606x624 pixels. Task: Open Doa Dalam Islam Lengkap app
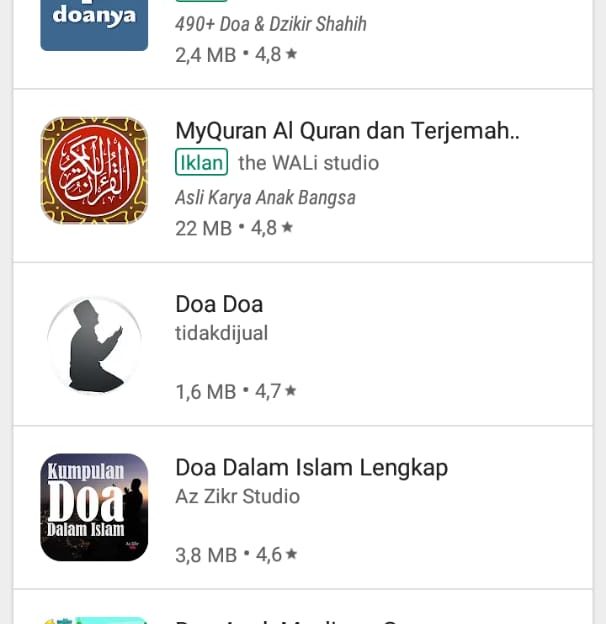point(311,468)
